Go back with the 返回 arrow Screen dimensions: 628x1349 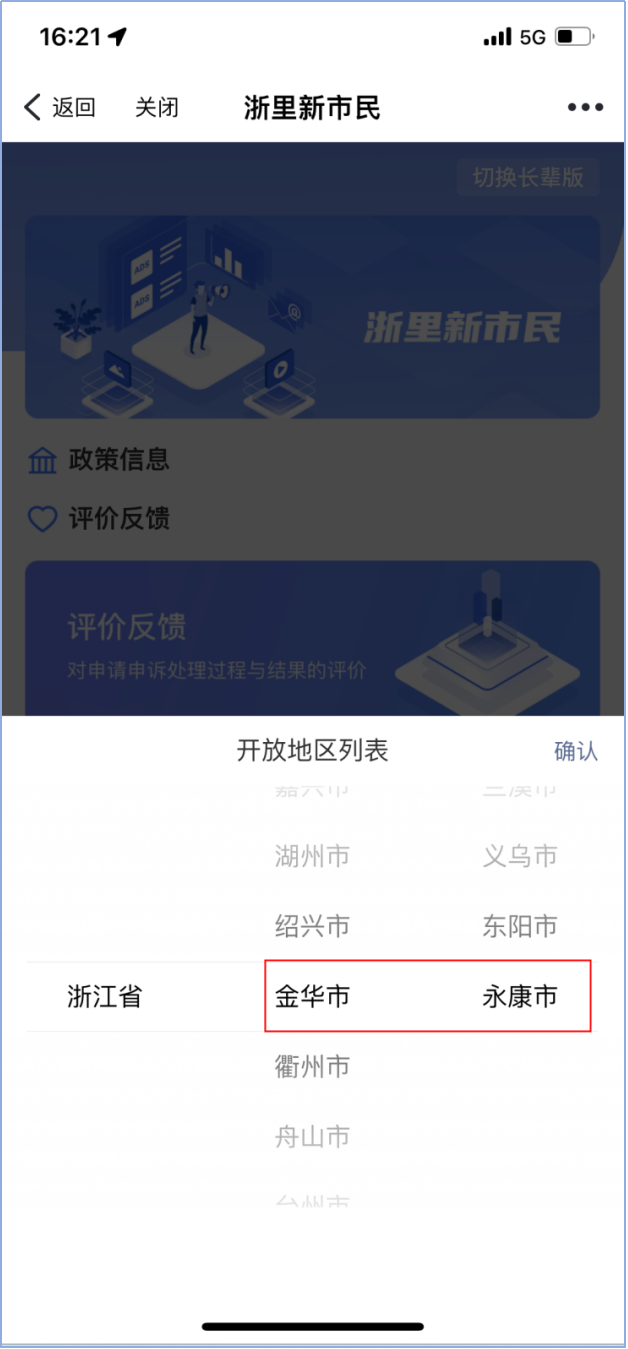pyautogui.click(x=58, y=107)
